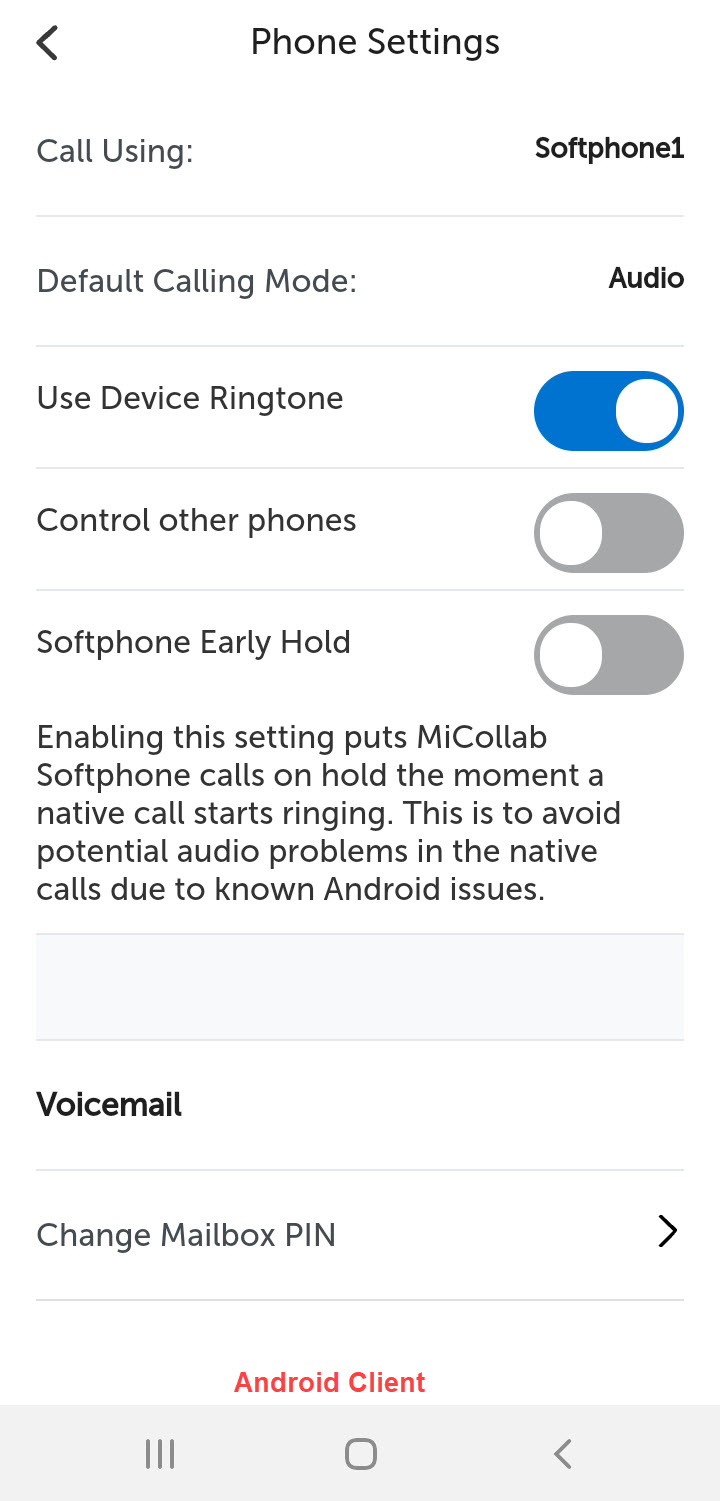The image size is (720, 1501).
Task: Click the chevron next to Change Mailbox PIN
Action: coord(667,1232)
